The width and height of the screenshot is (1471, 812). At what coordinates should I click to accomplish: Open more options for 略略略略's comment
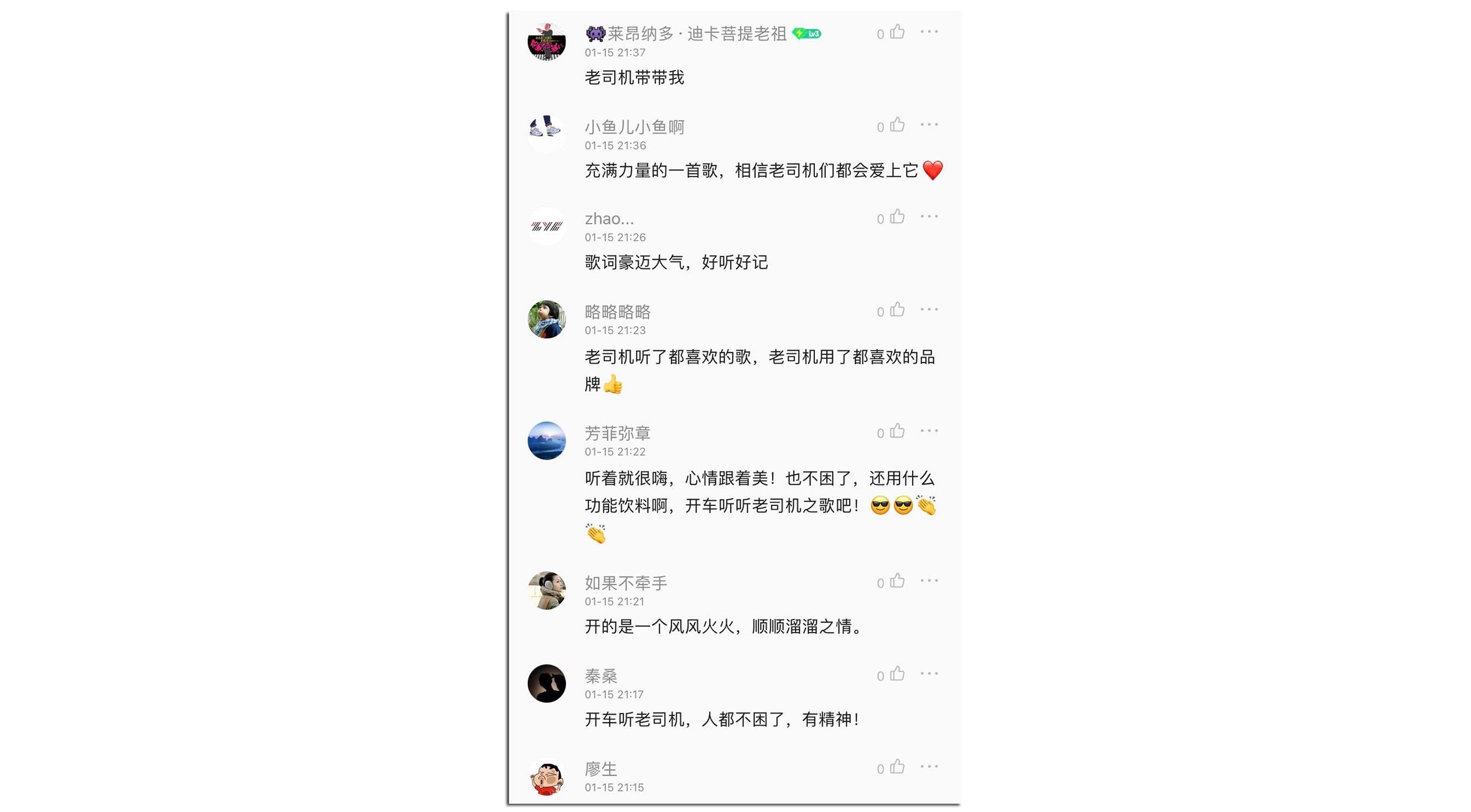click(929, 310)
